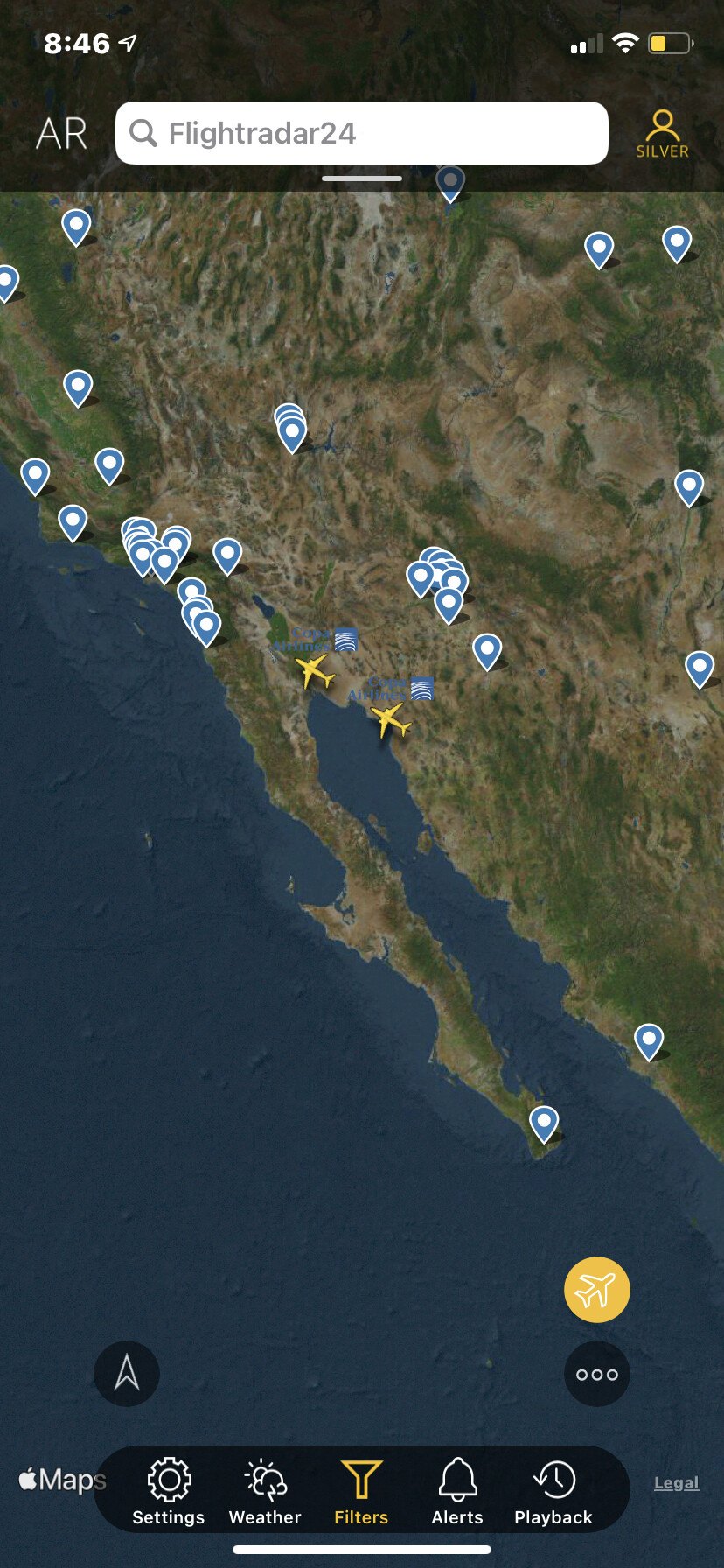Open the Silver account profile

[x=662, y=134]
